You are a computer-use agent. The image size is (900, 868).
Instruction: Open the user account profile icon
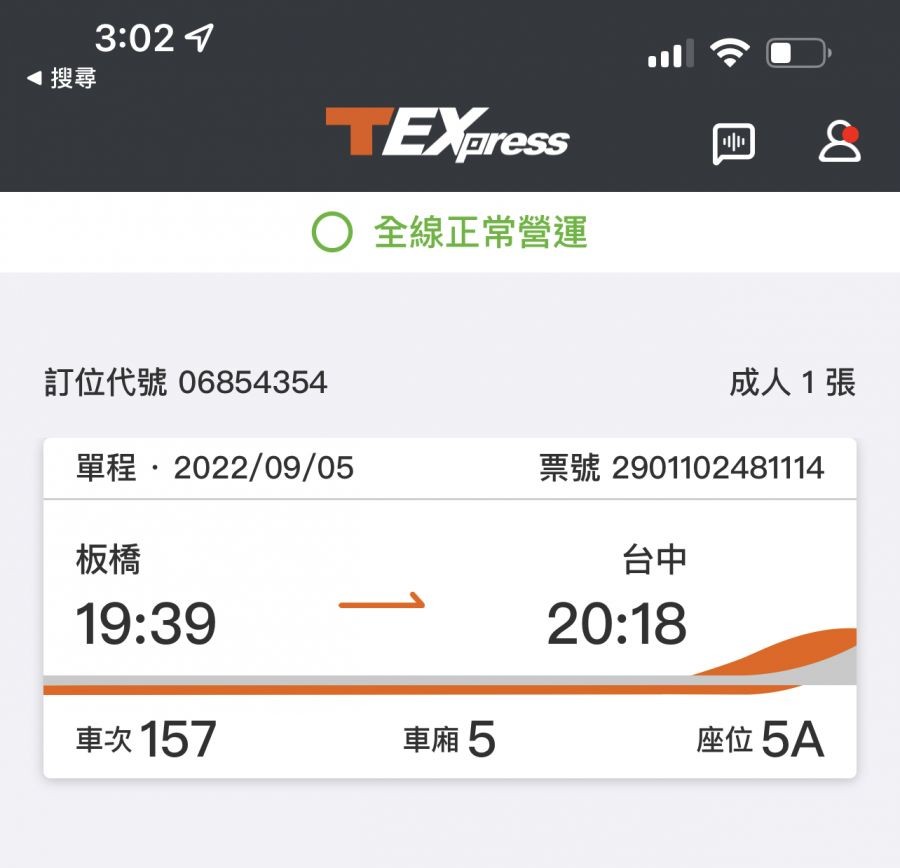tap(839, 143)
